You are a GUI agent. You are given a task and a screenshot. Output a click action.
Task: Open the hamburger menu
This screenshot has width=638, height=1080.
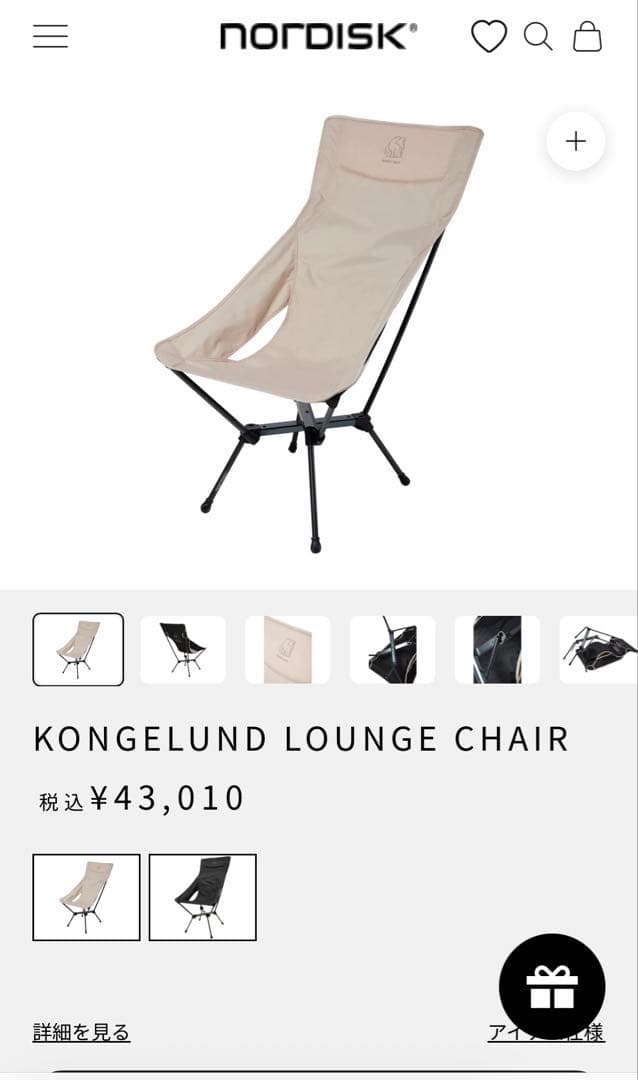(x=50, y=36)
